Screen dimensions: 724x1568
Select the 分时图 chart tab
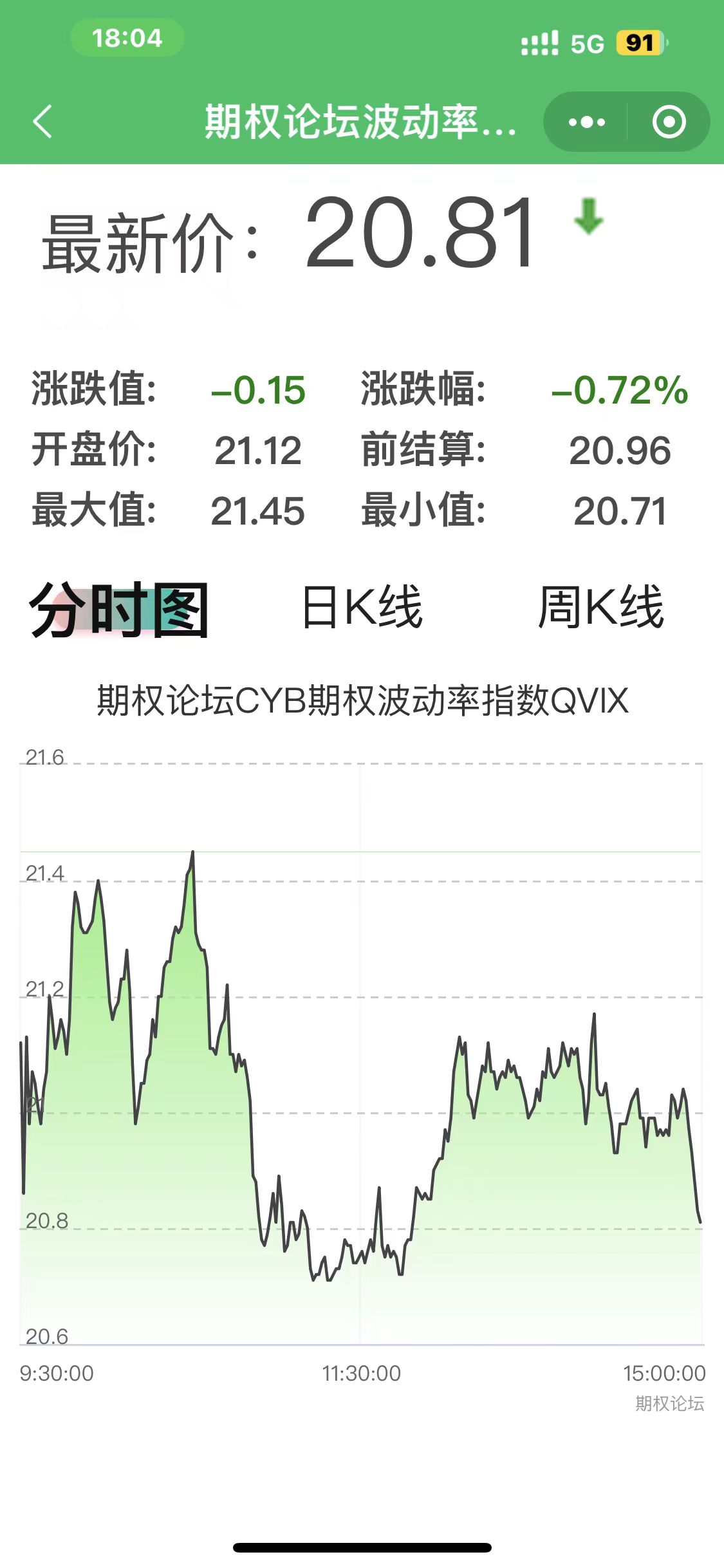pyautogui.click(x=119, y=609)
